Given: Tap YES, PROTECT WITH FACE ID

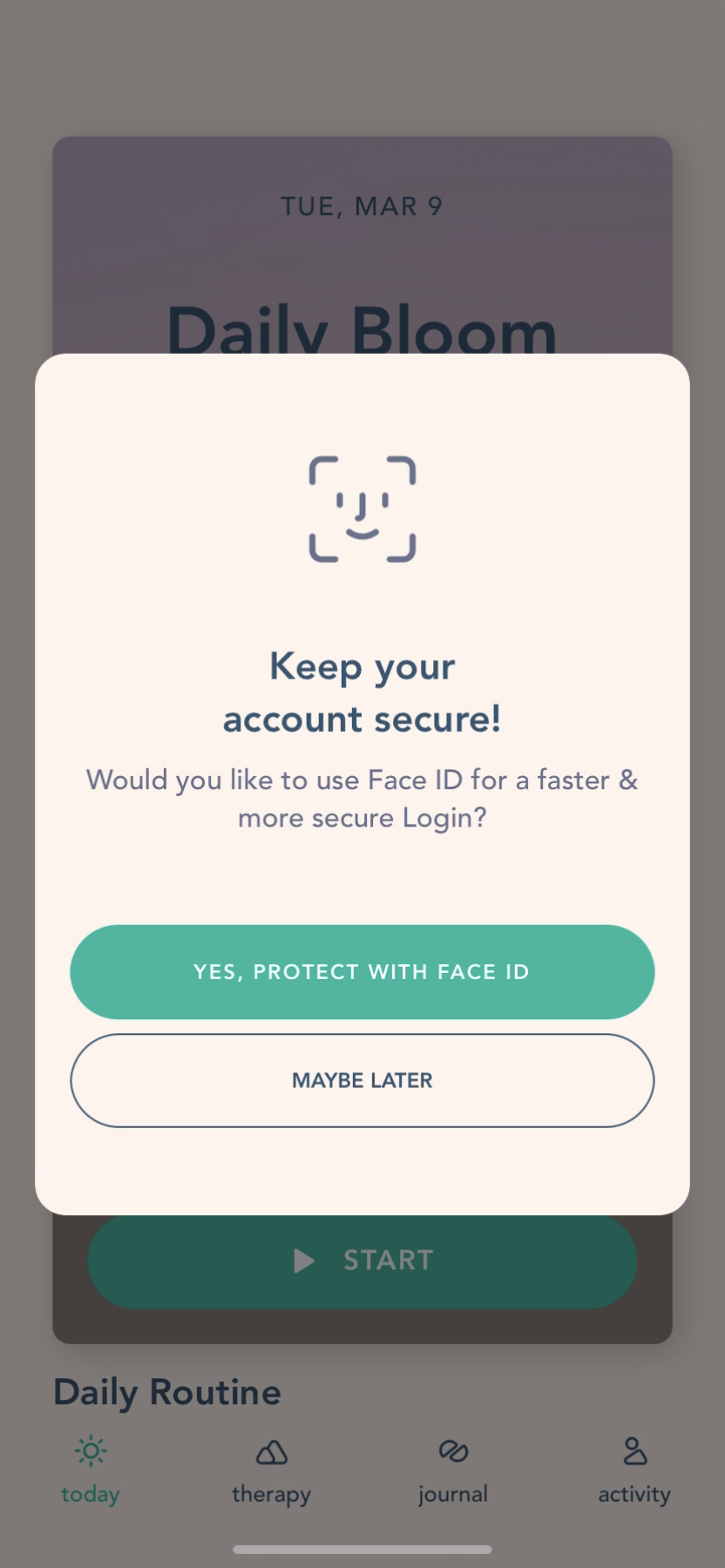Looking at the screenshot, I should [x=362, y=971].
